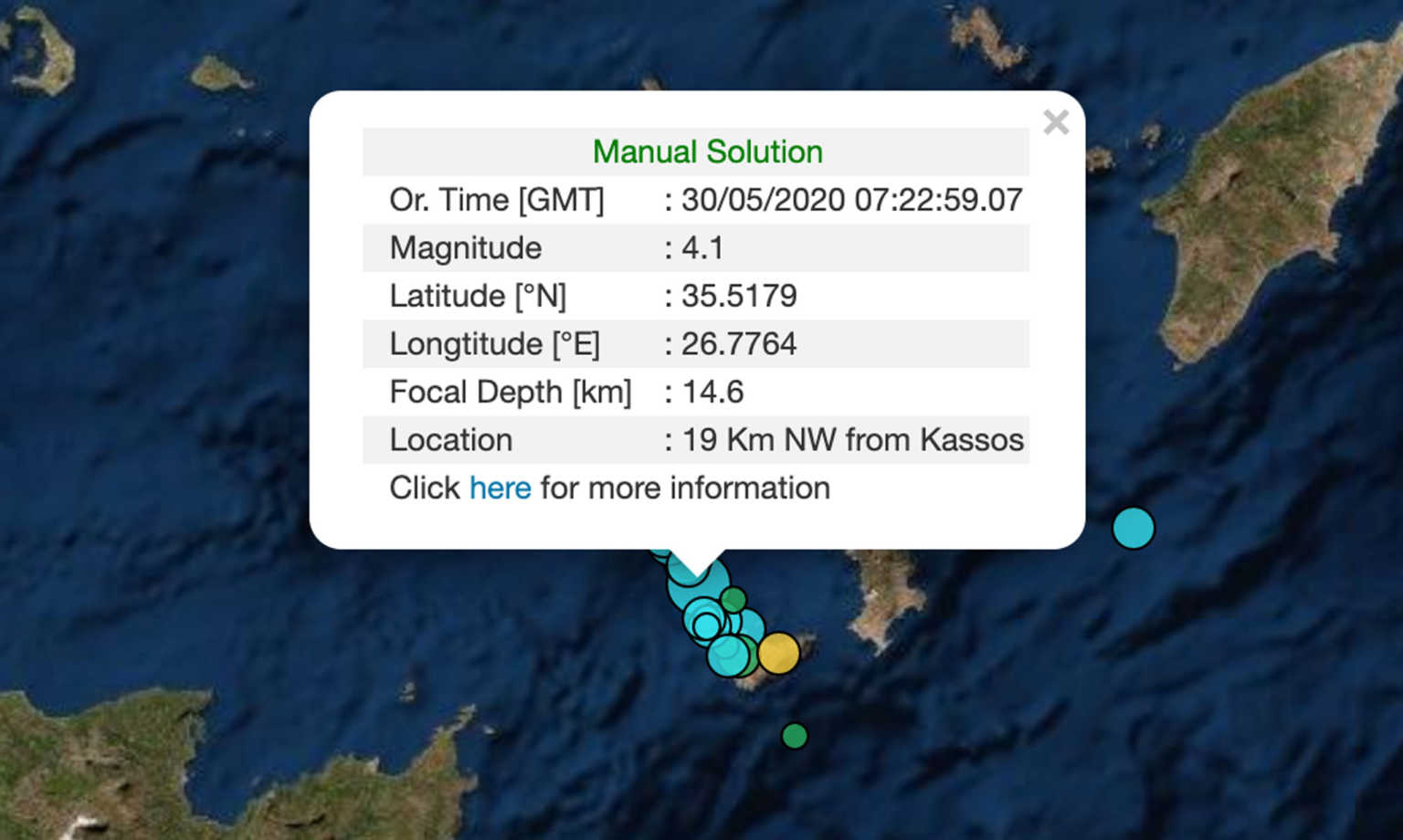Close the Manual Solution popup
The image size is (1403, 840).
(1056, 122)
